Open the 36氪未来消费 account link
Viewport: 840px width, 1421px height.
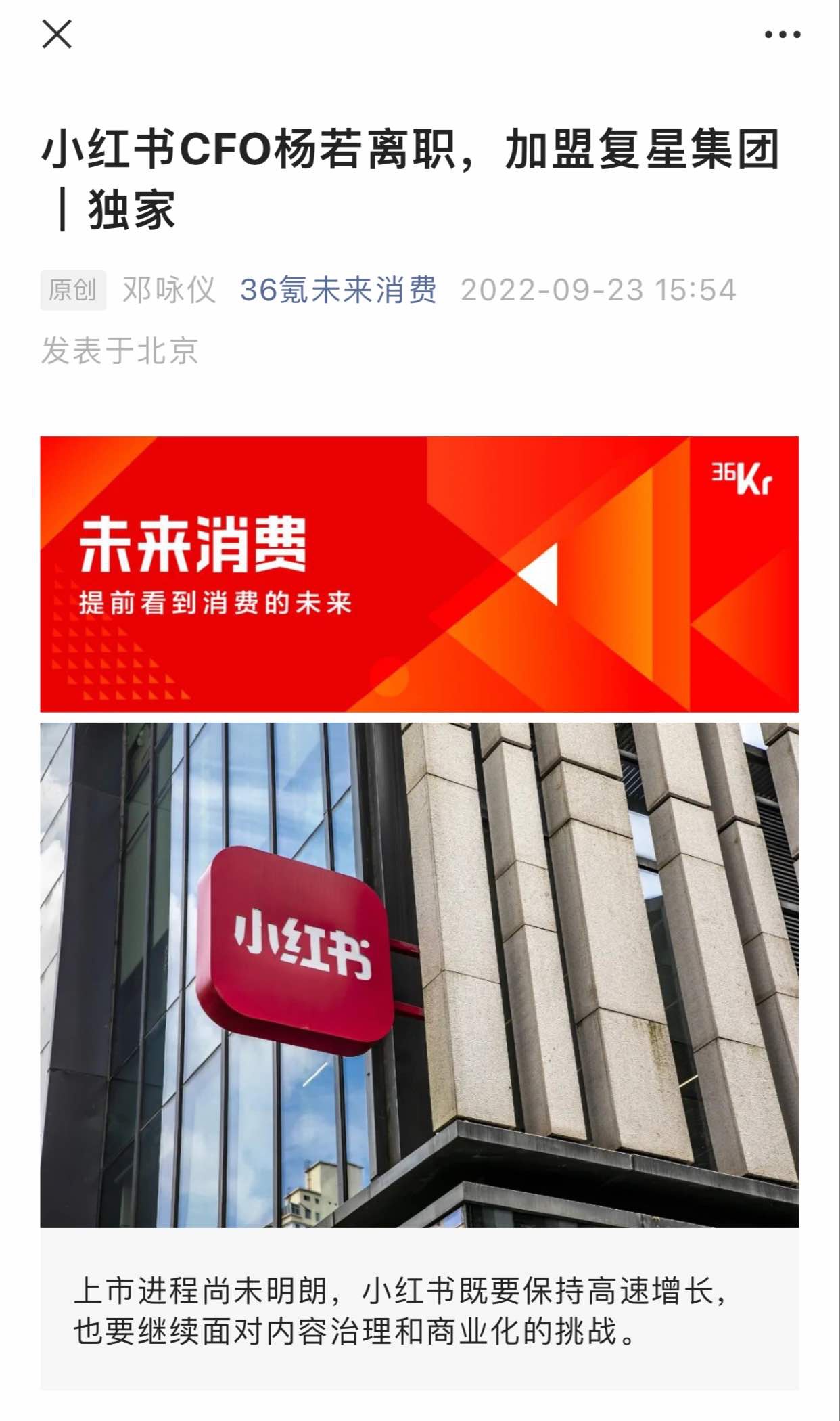tap(338, 290)
